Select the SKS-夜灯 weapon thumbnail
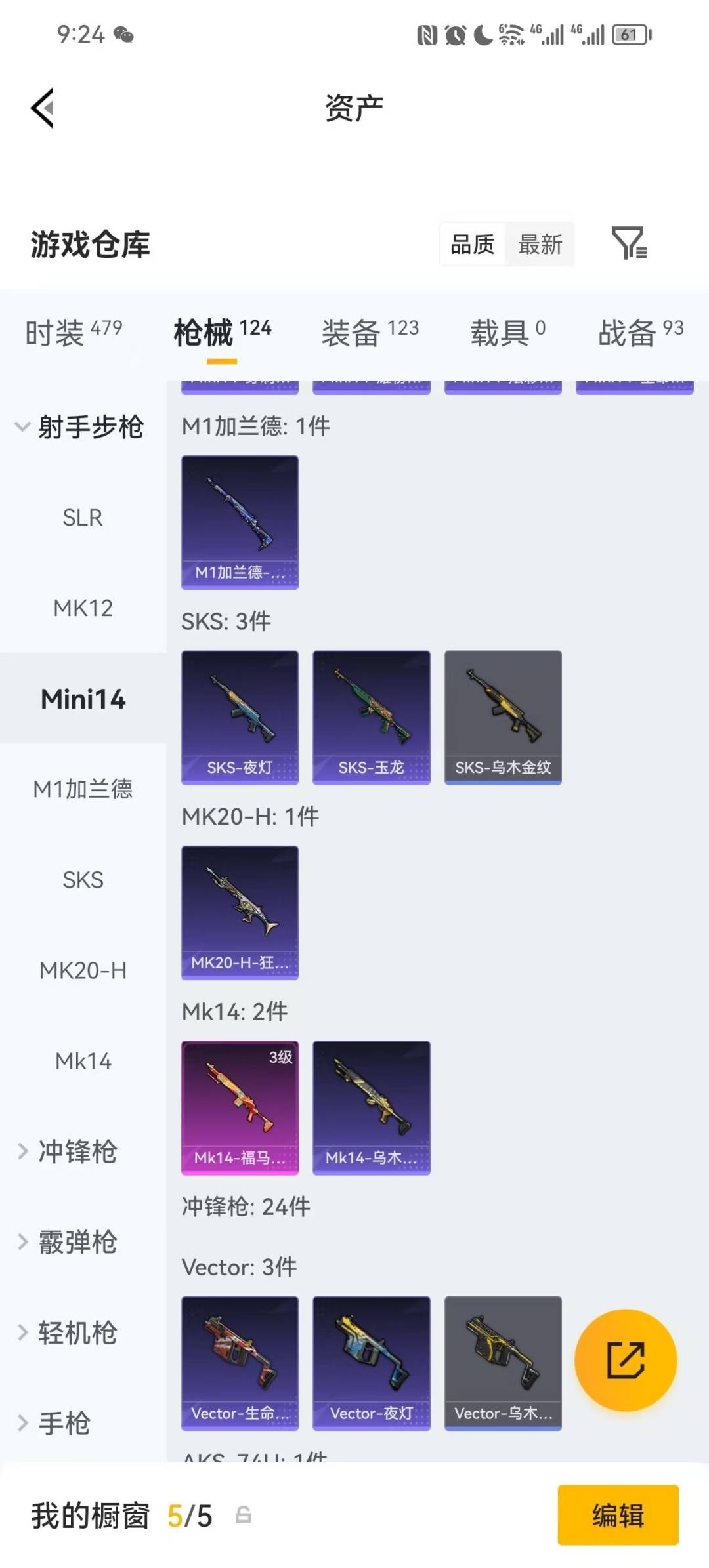The width and height of the screenshot is (709, 1568). coord(240,715)
